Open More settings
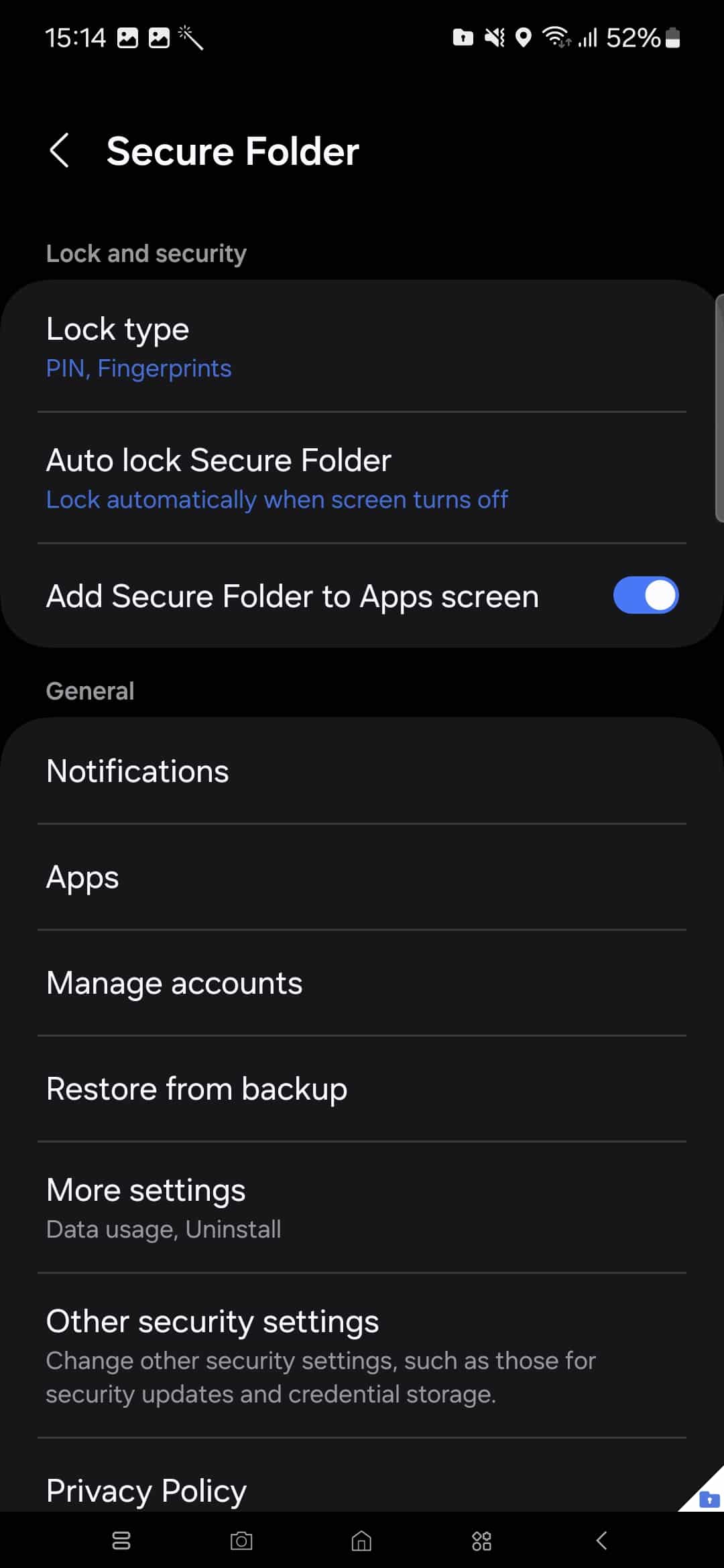Screen dimensions: 724x1568 [x=362, y=1207]
